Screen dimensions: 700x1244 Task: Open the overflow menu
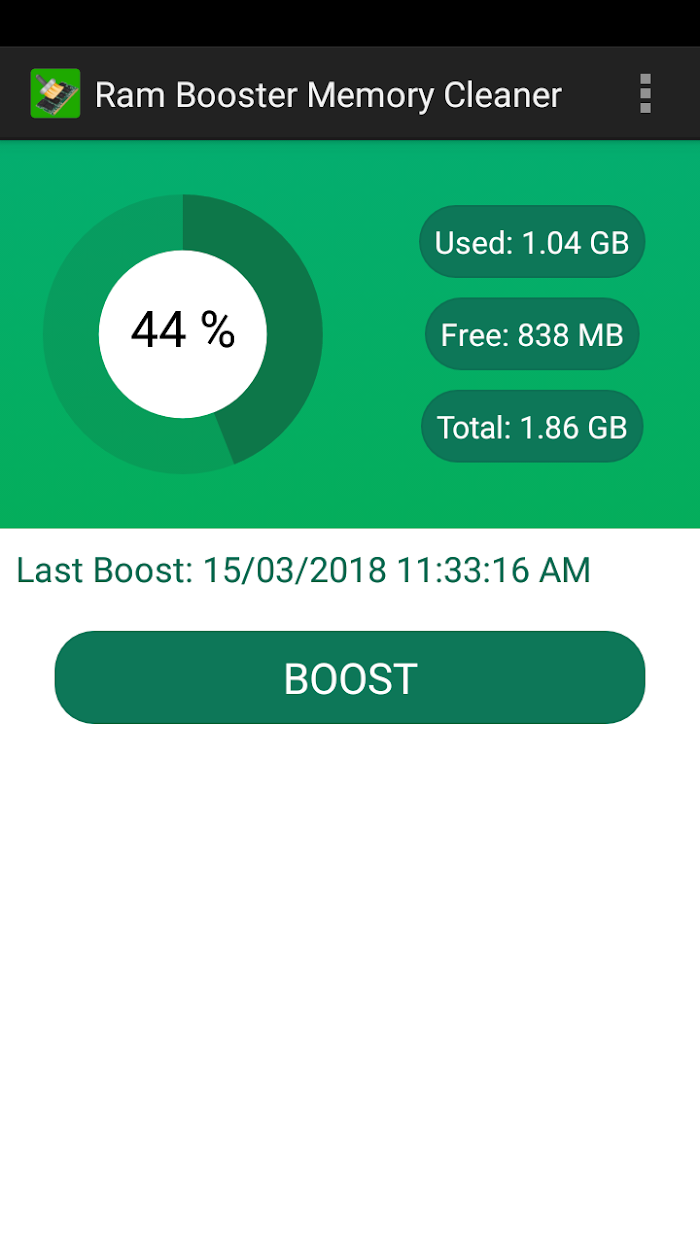click(645, 94)
